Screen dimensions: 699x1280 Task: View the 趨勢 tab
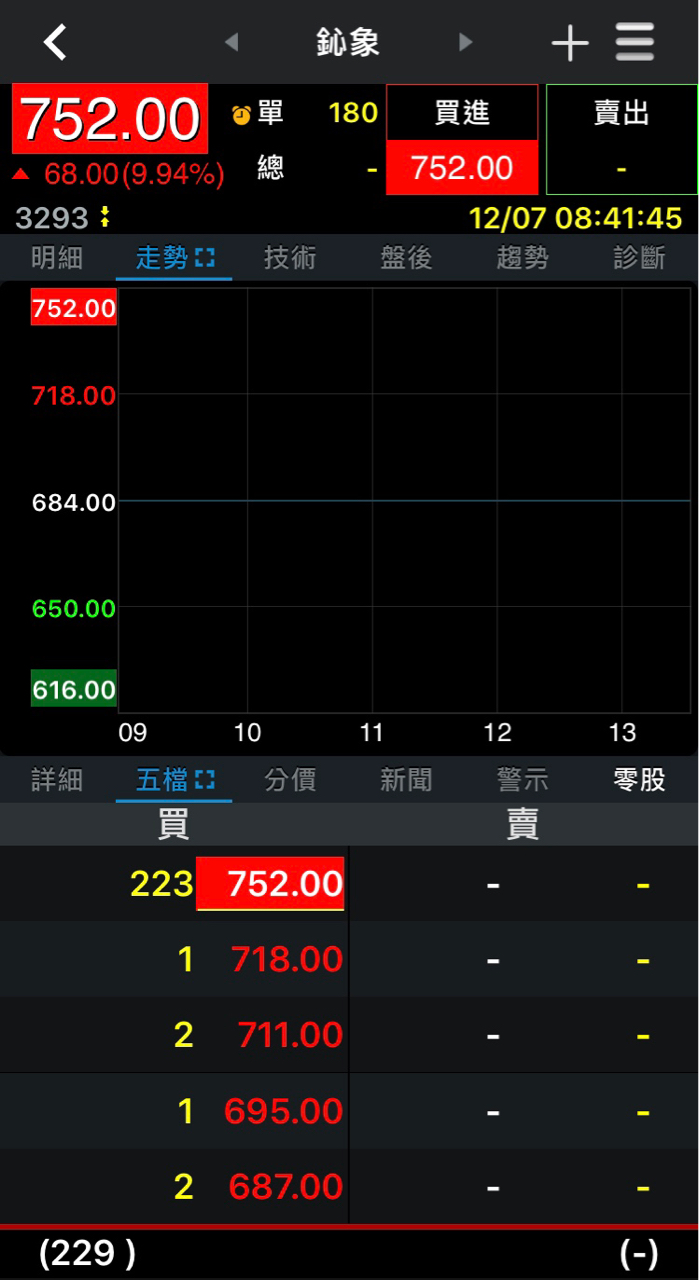point(522,258)
